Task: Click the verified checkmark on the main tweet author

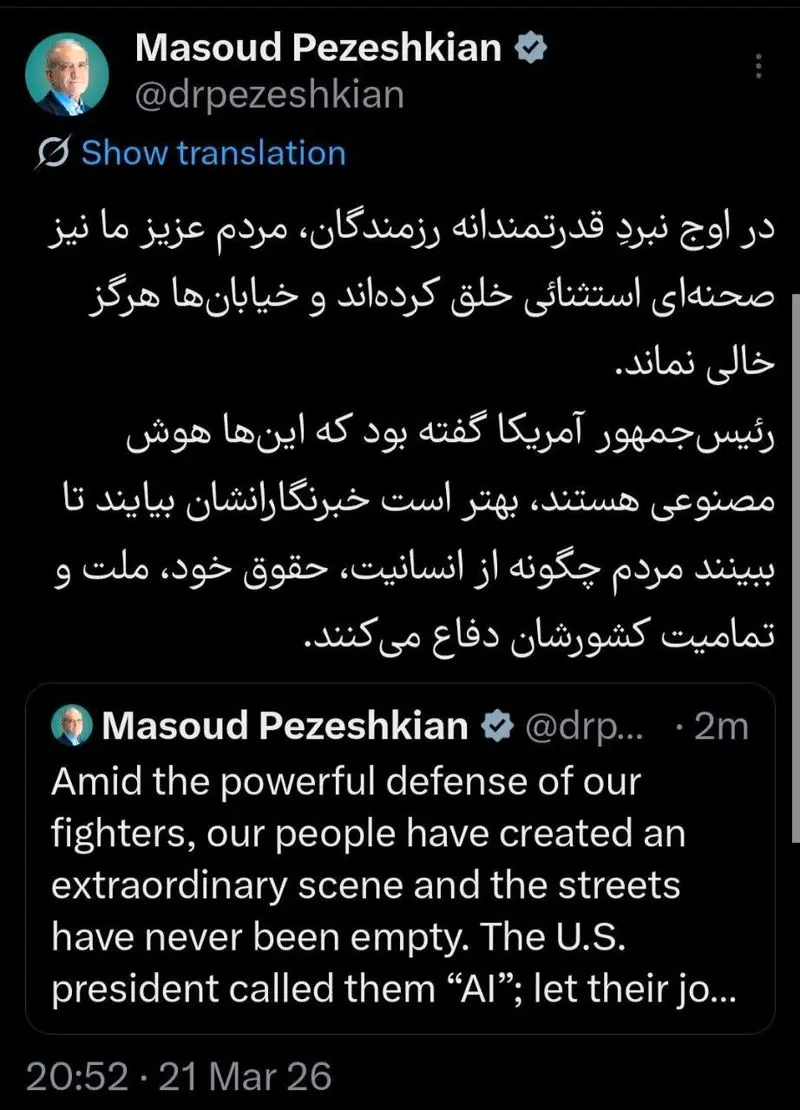Action: tap(532, 44)
